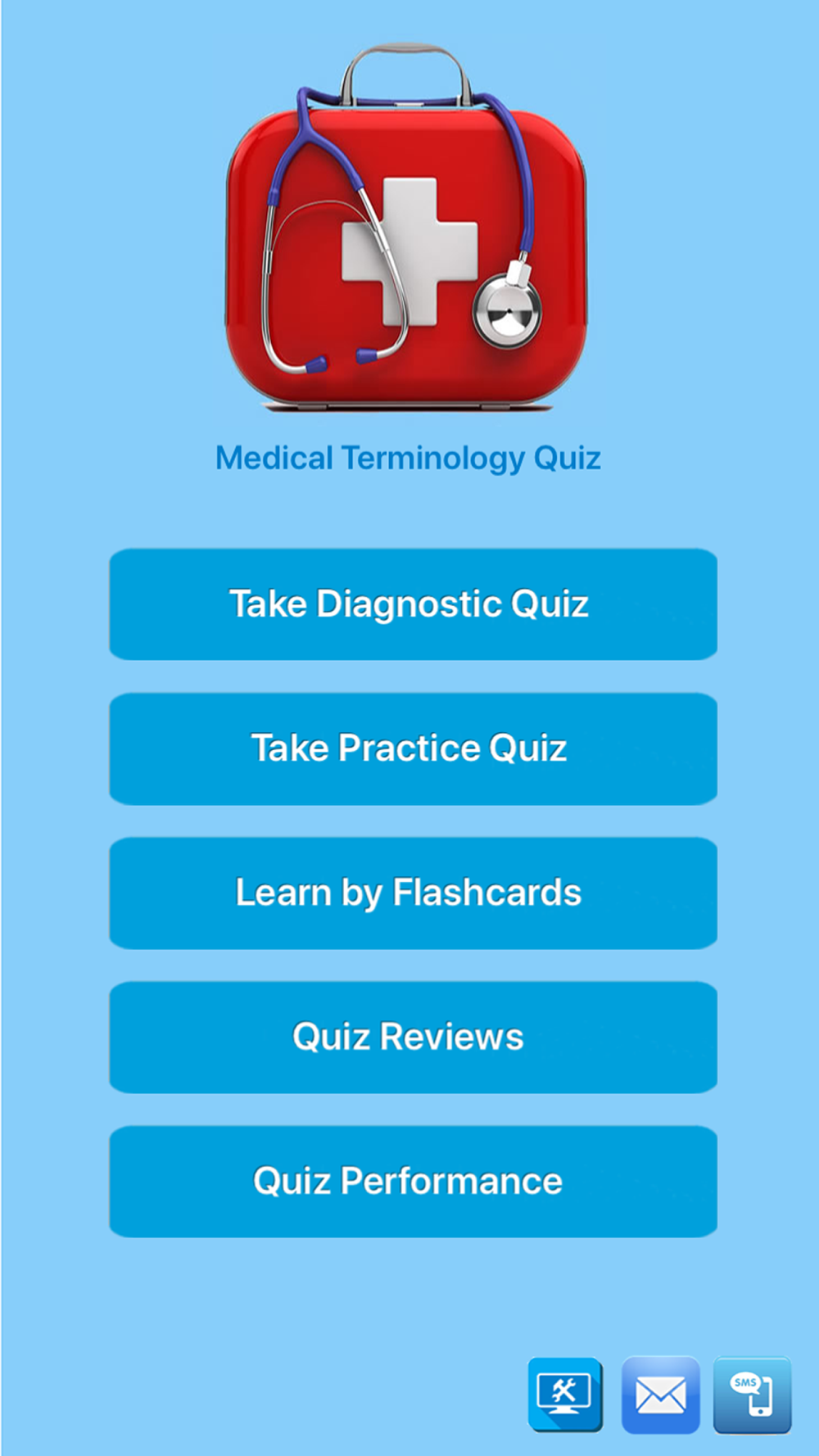
Task: Open the email envelope icon
Action: (660, 1395)
